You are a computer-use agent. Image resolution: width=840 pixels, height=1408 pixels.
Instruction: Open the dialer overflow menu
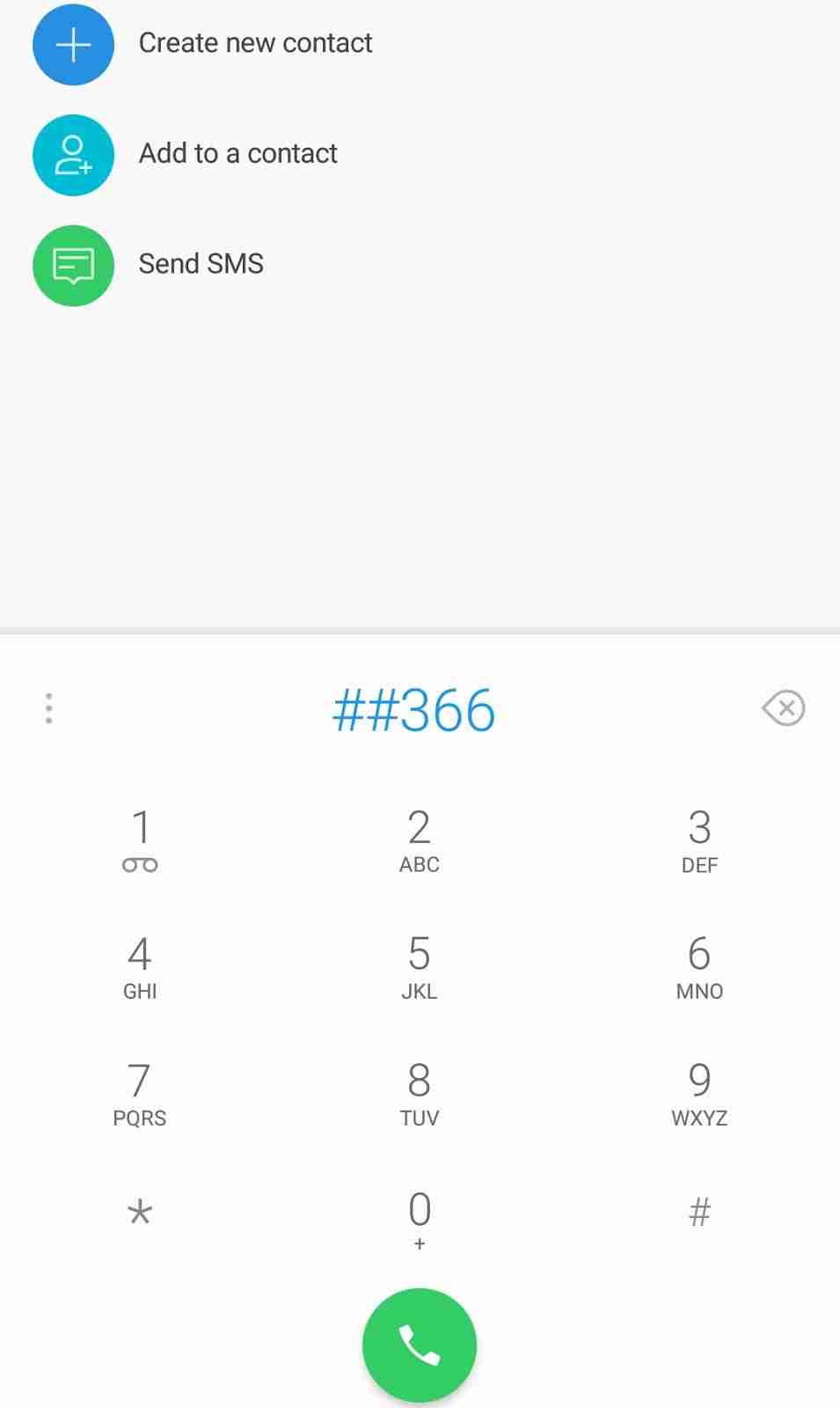(x=49, y=708)
